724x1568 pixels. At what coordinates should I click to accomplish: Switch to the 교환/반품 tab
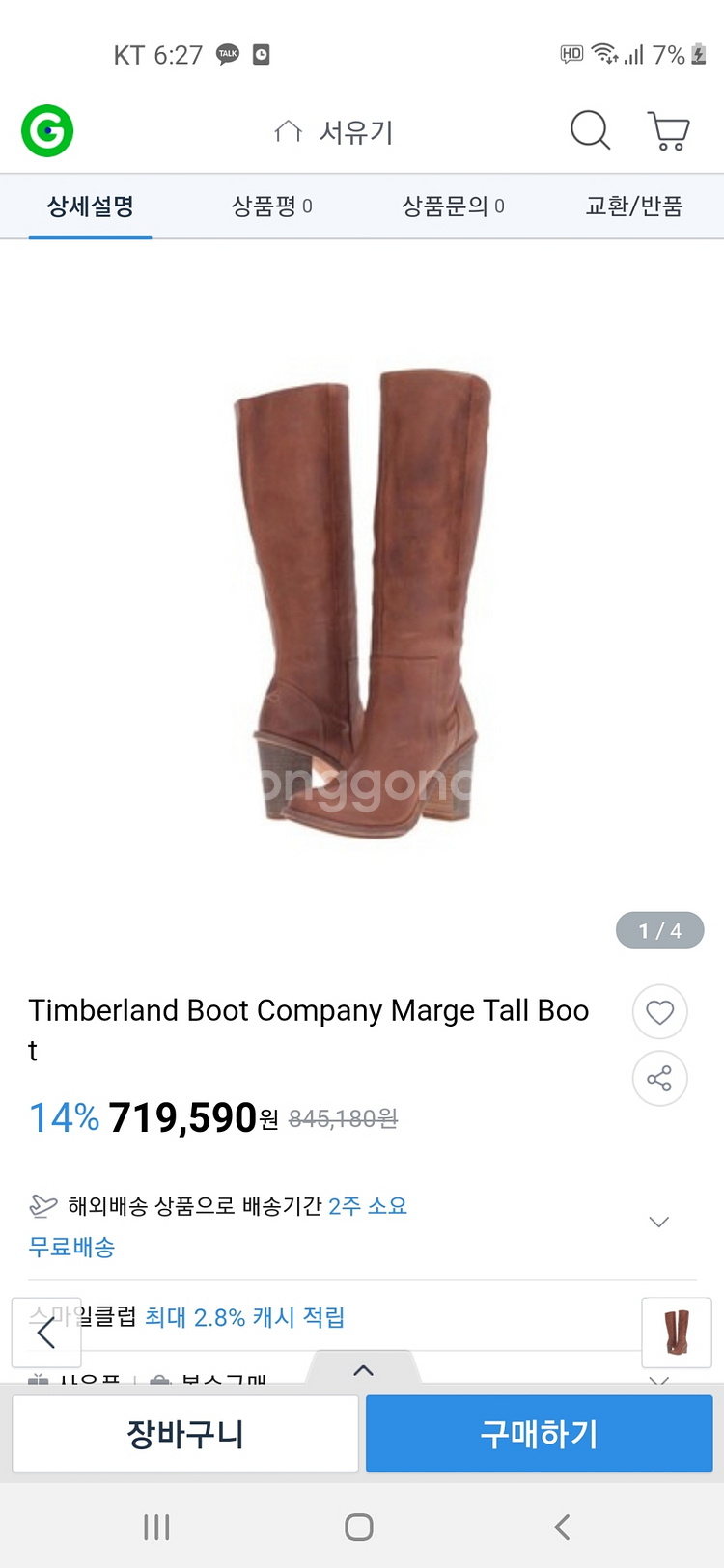(633, 206)
